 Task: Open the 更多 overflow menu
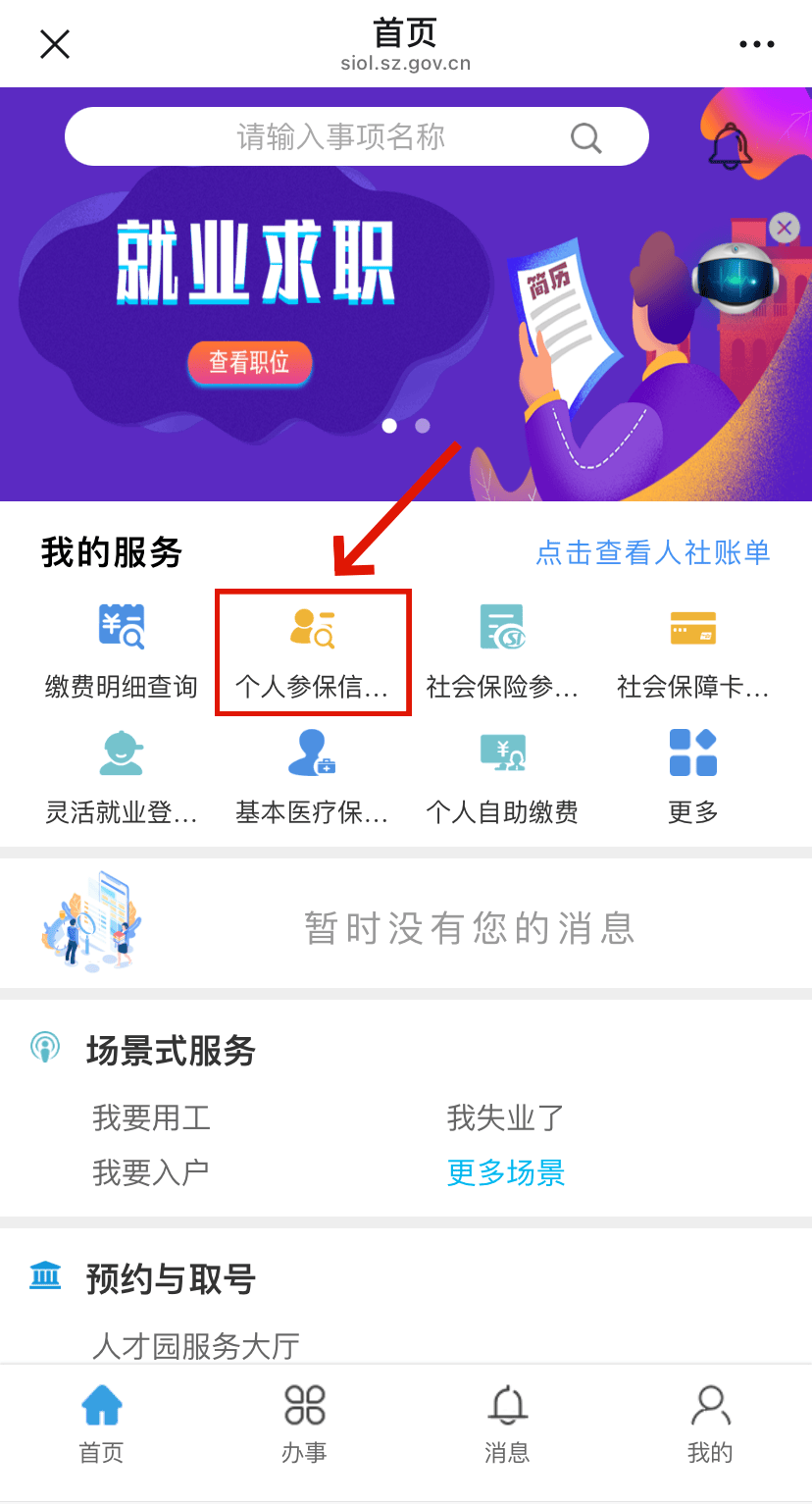756,43
